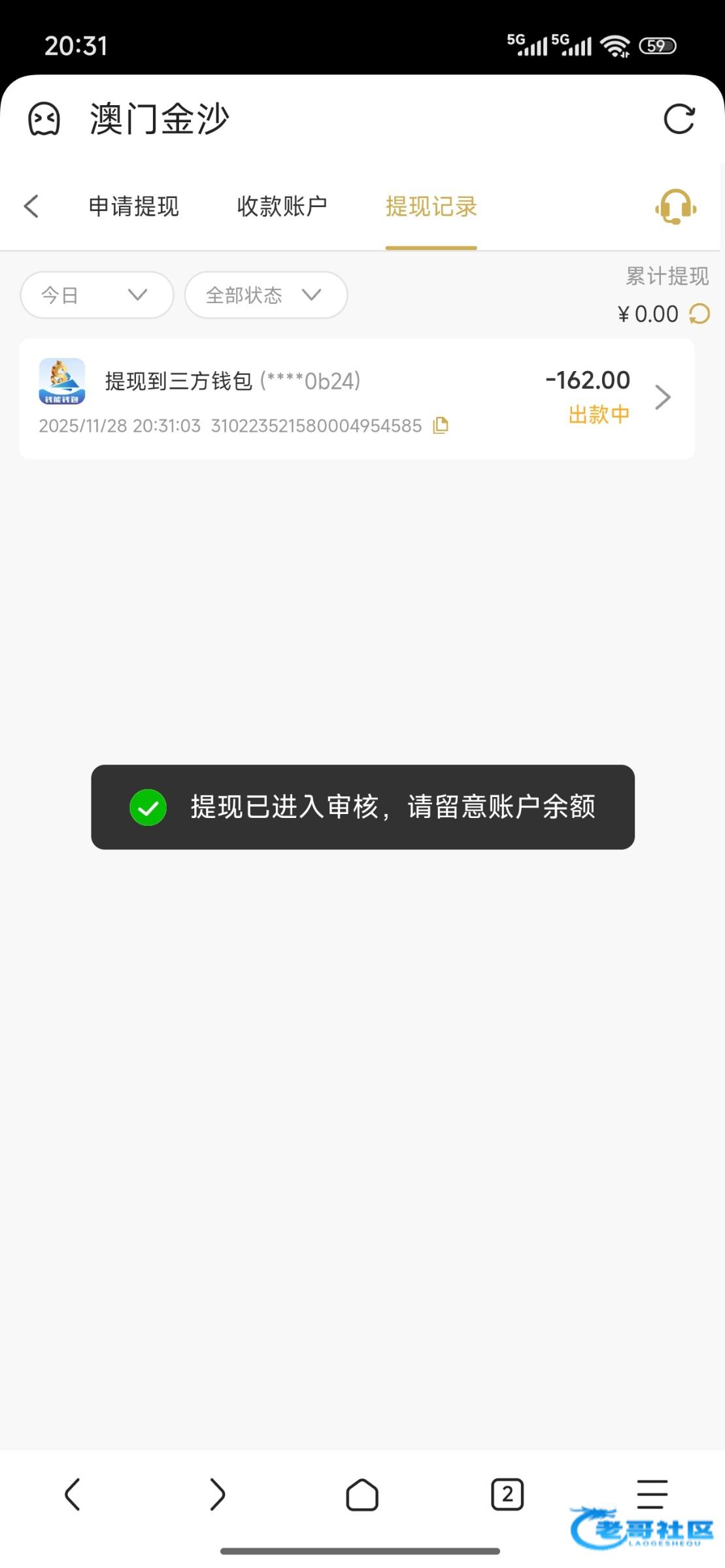The image size is (725, 1568).
Task: Open the browser tabs switcher
Action: (x=507, y=1494)
